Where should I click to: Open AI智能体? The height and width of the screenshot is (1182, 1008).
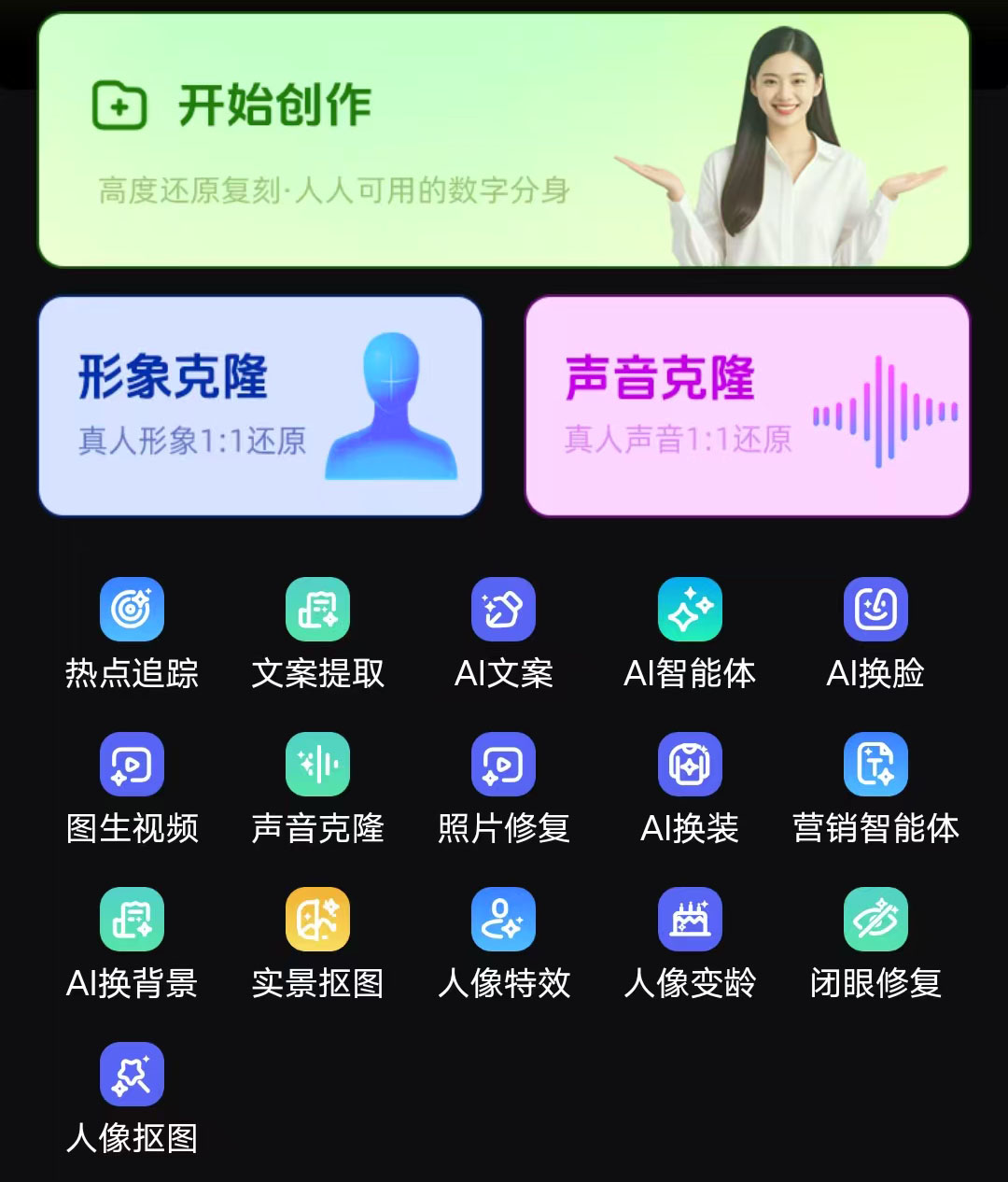tap(690, 610)
